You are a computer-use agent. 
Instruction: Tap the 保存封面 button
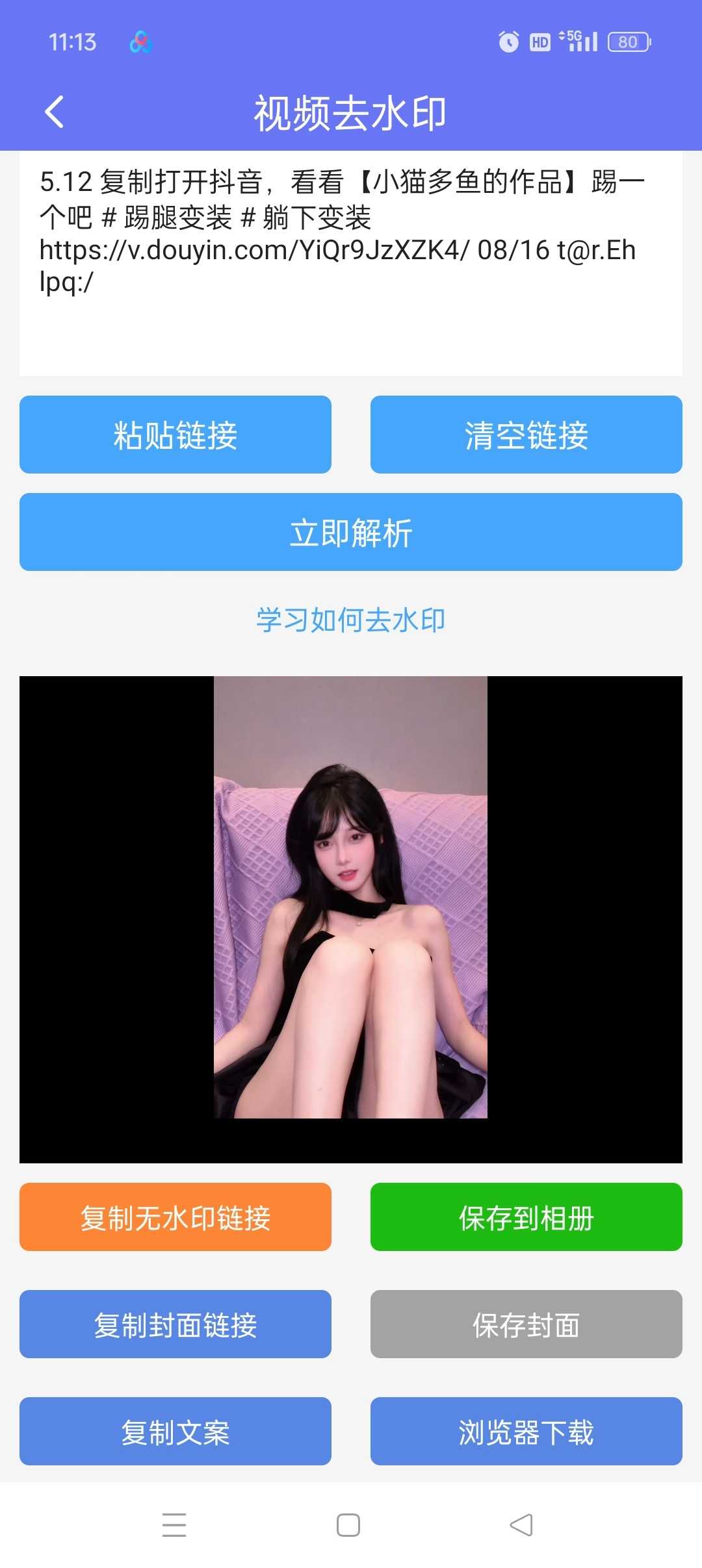tap(526, 1324)
